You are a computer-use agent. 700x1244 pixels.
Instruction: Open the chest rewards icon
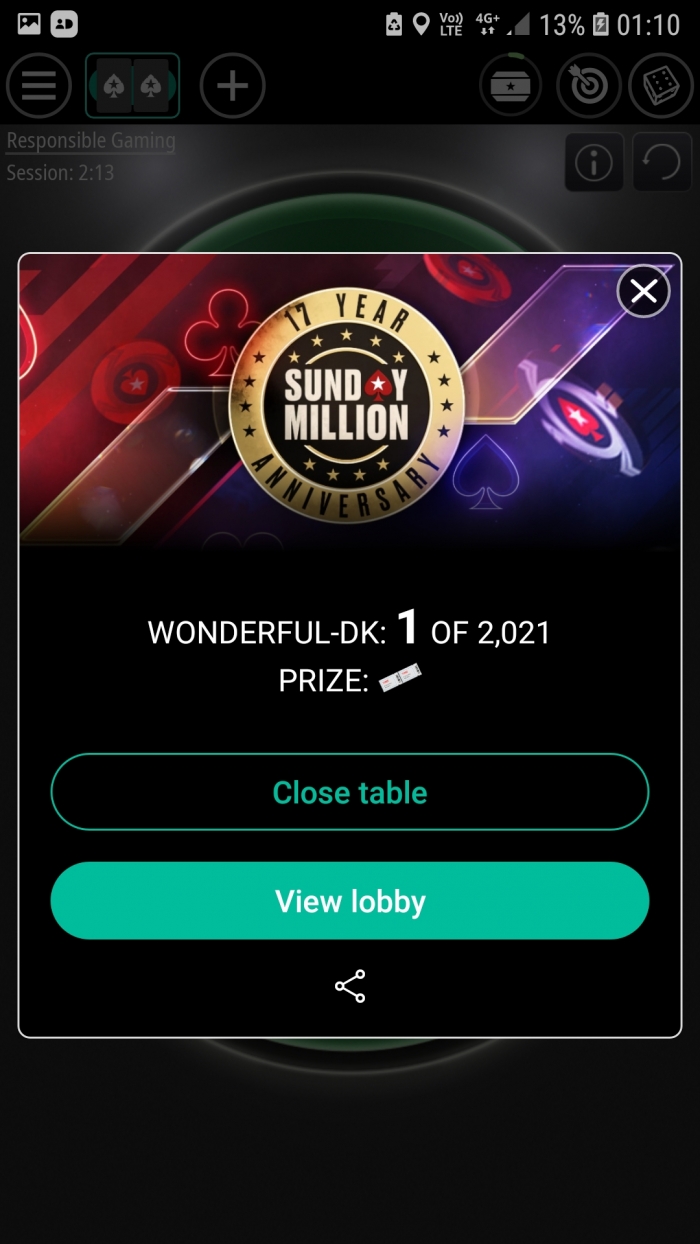(x=511, y=86)
